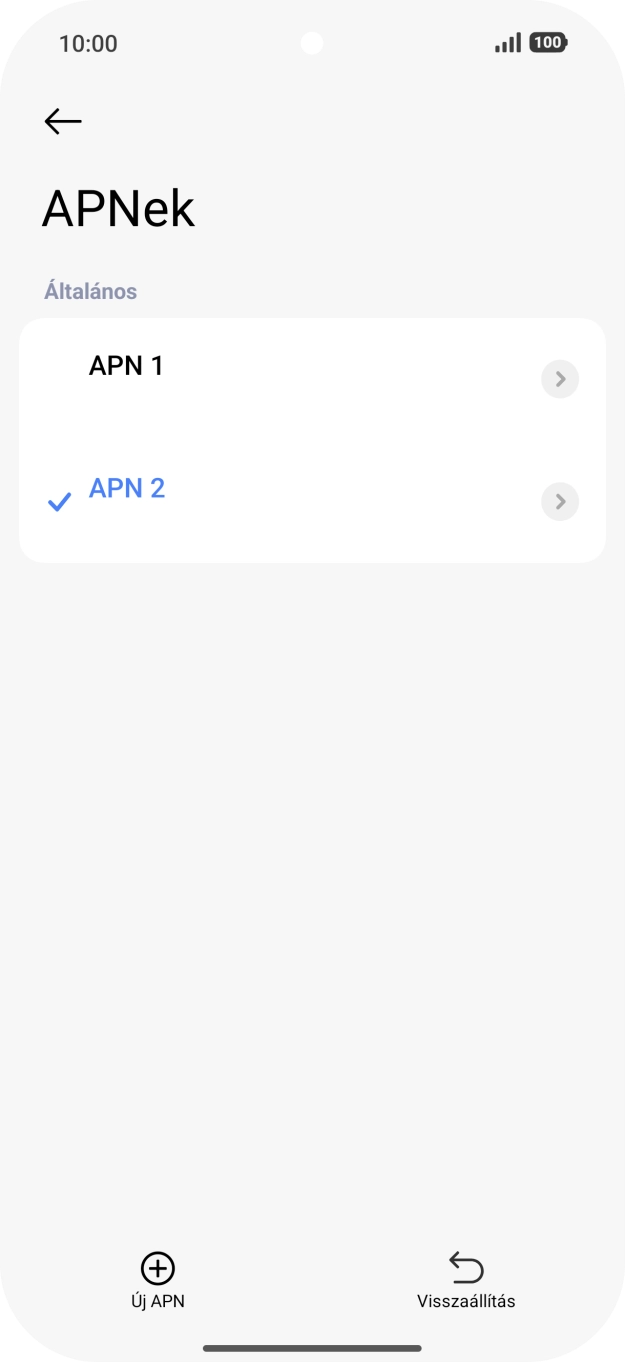Open APN 1 details chevron
The width and height of the screenshot is (625, 1362).
tap(560, 379)
